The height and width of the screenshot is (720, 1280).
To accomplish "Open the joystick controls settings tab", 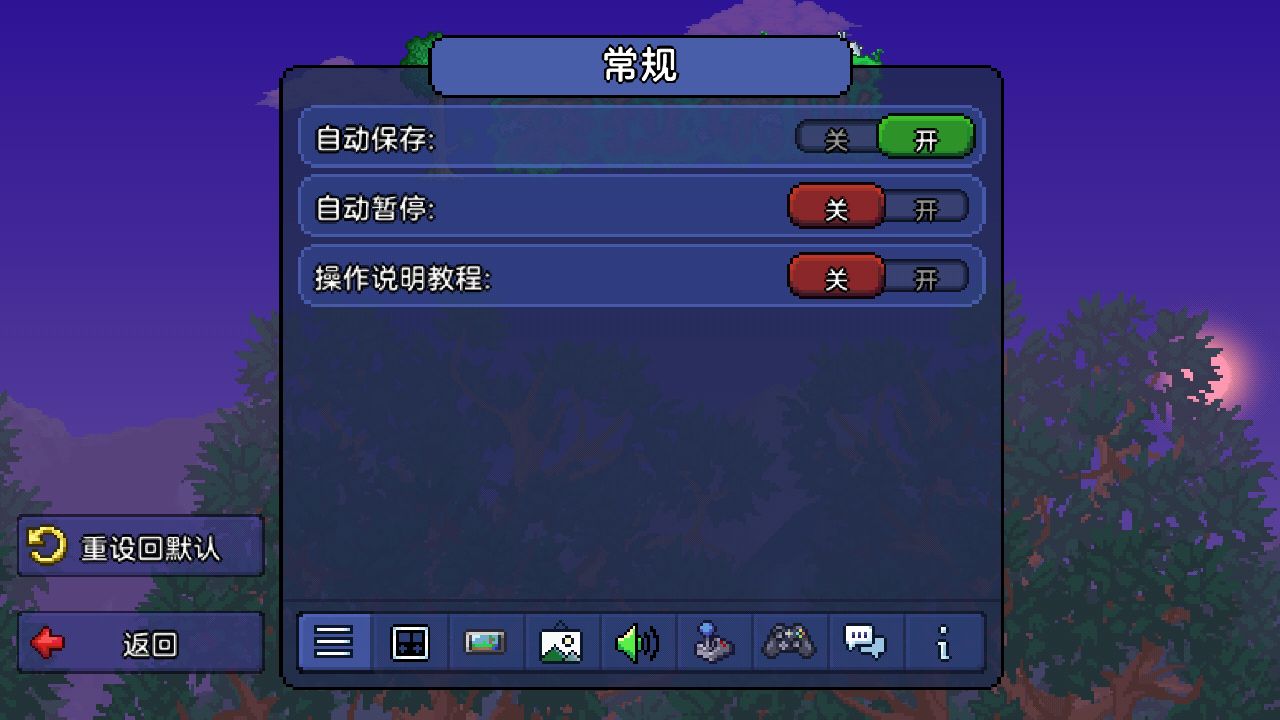I will (x=713, y=642).
